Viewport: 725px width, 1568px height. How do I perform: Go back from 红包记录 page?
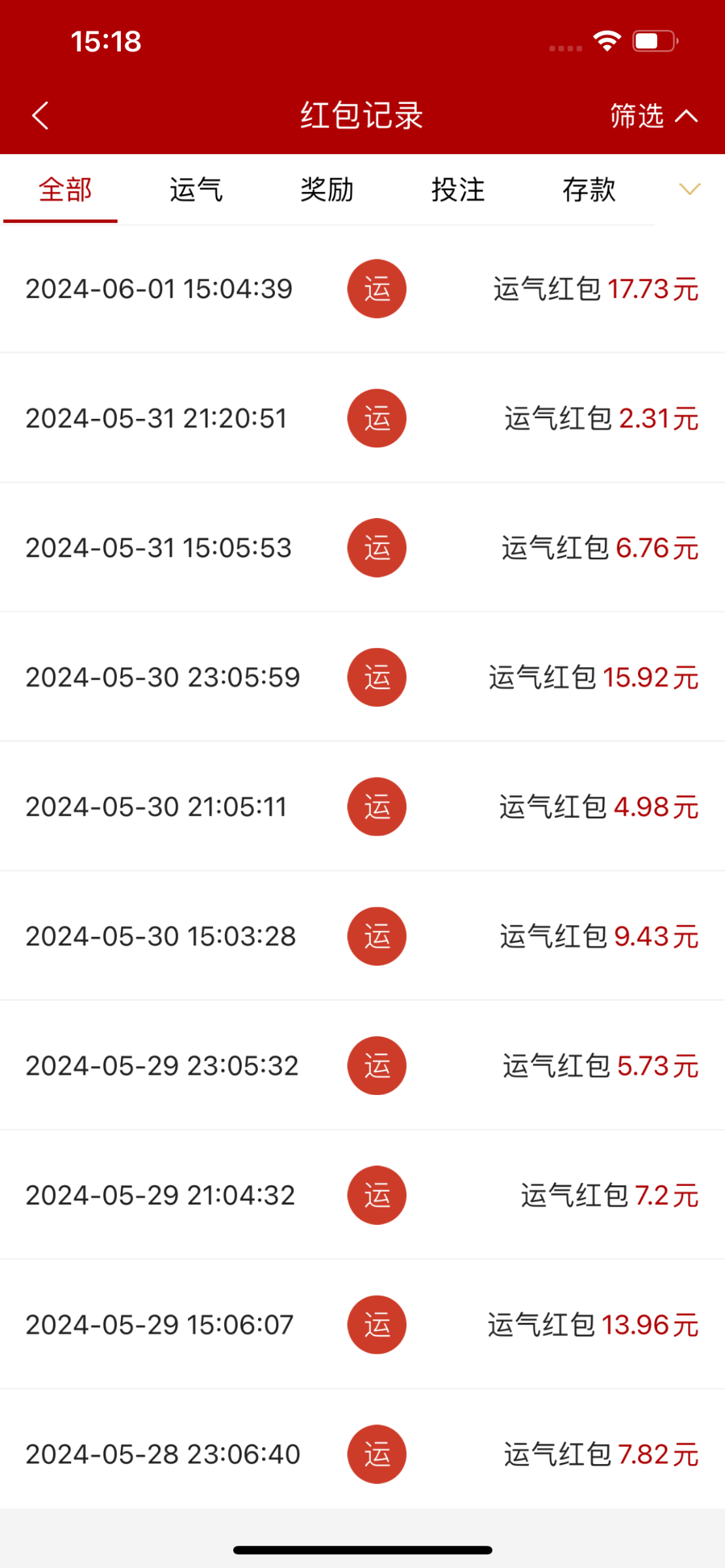pyautogui.click(x=40, y=116)
